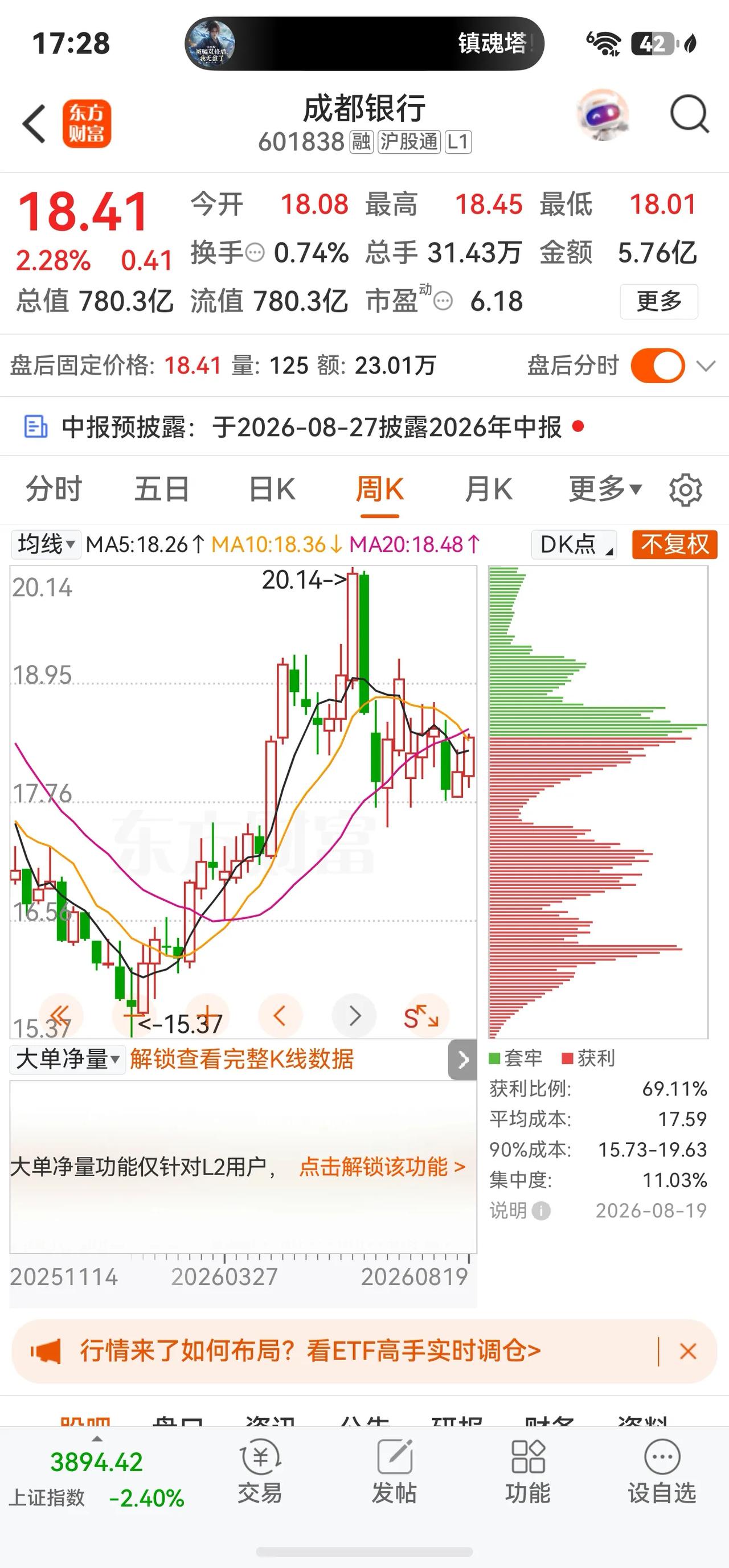
Task: Open the 中报预披露 announcement row
Action: [x=364, y=426]
